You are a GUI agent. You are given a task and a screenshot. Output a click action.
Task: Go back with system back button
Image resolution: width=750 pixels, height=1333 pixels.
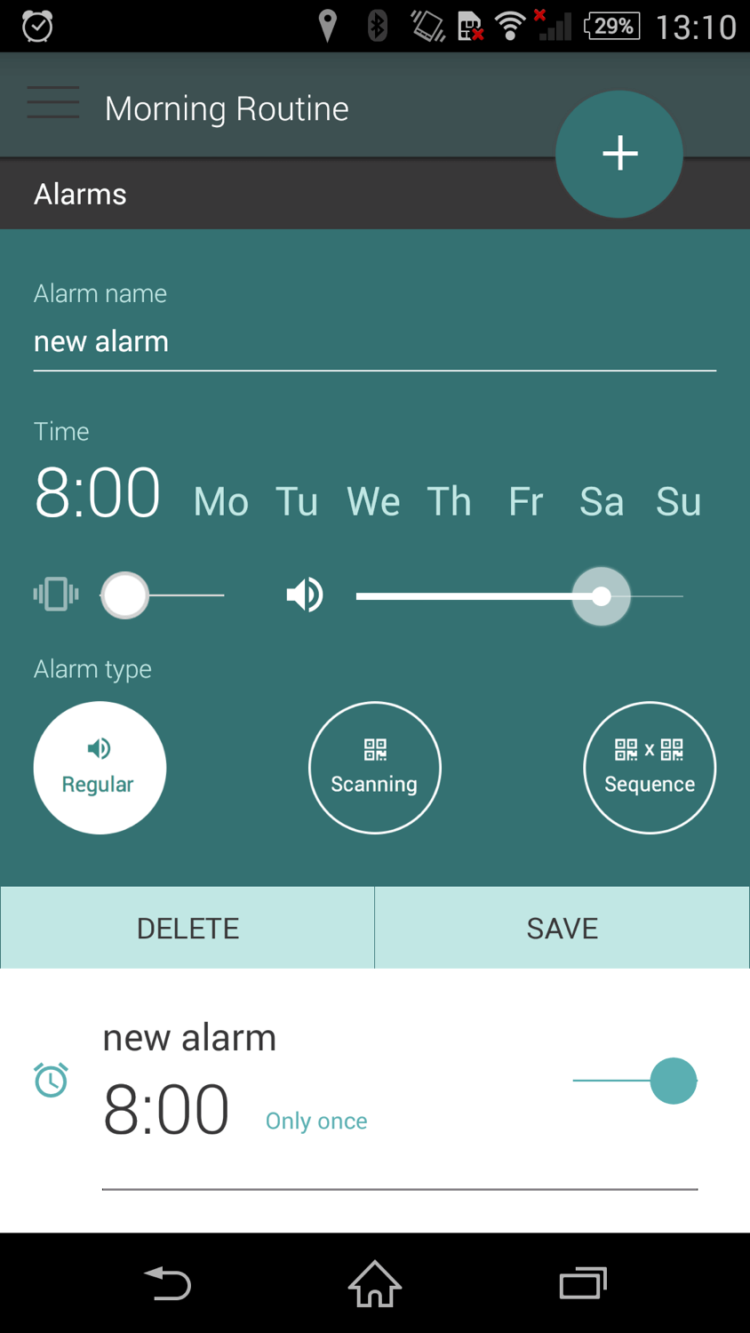167,1283
